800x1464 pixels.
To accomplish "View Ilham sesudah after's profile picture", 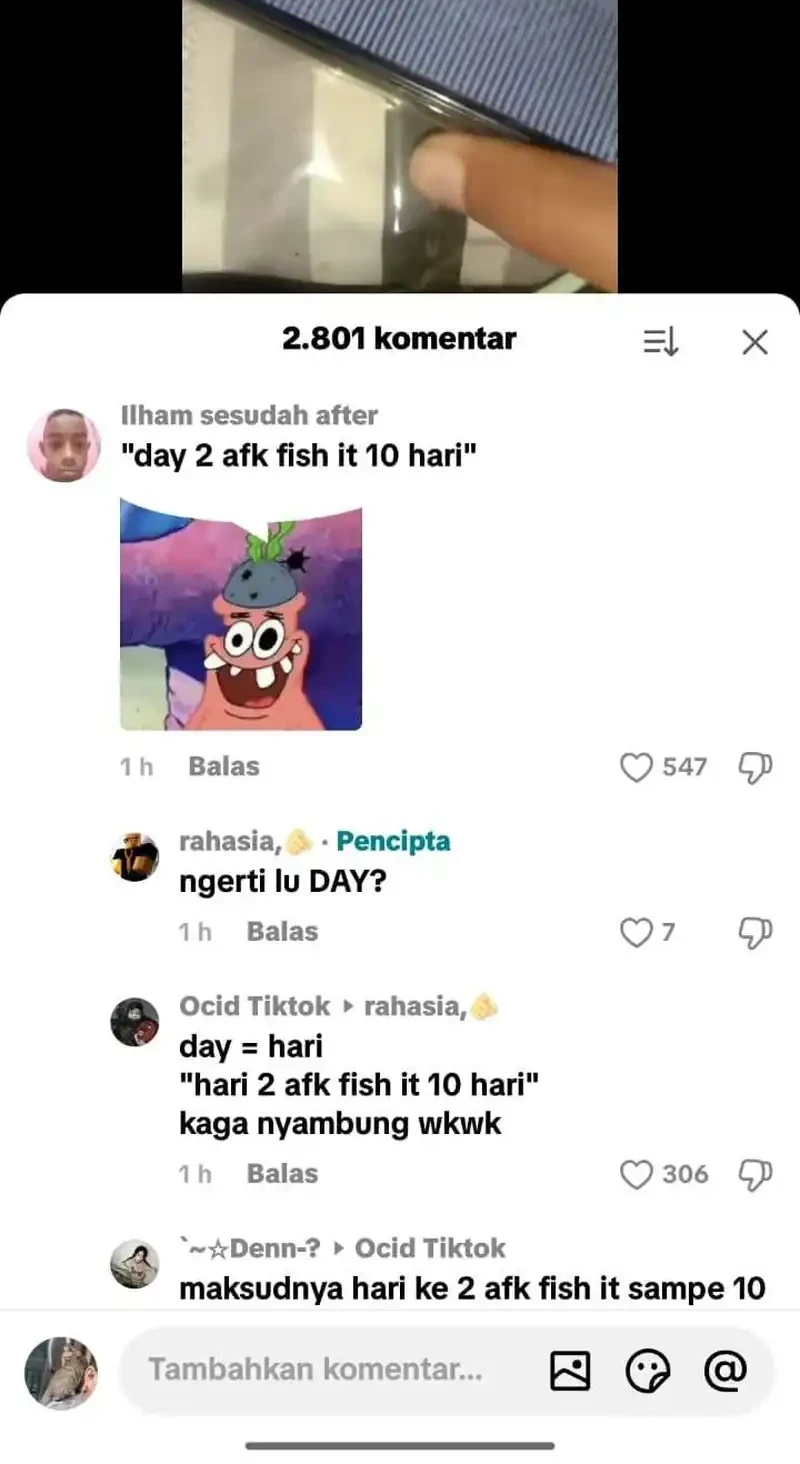I will [63, 446].
